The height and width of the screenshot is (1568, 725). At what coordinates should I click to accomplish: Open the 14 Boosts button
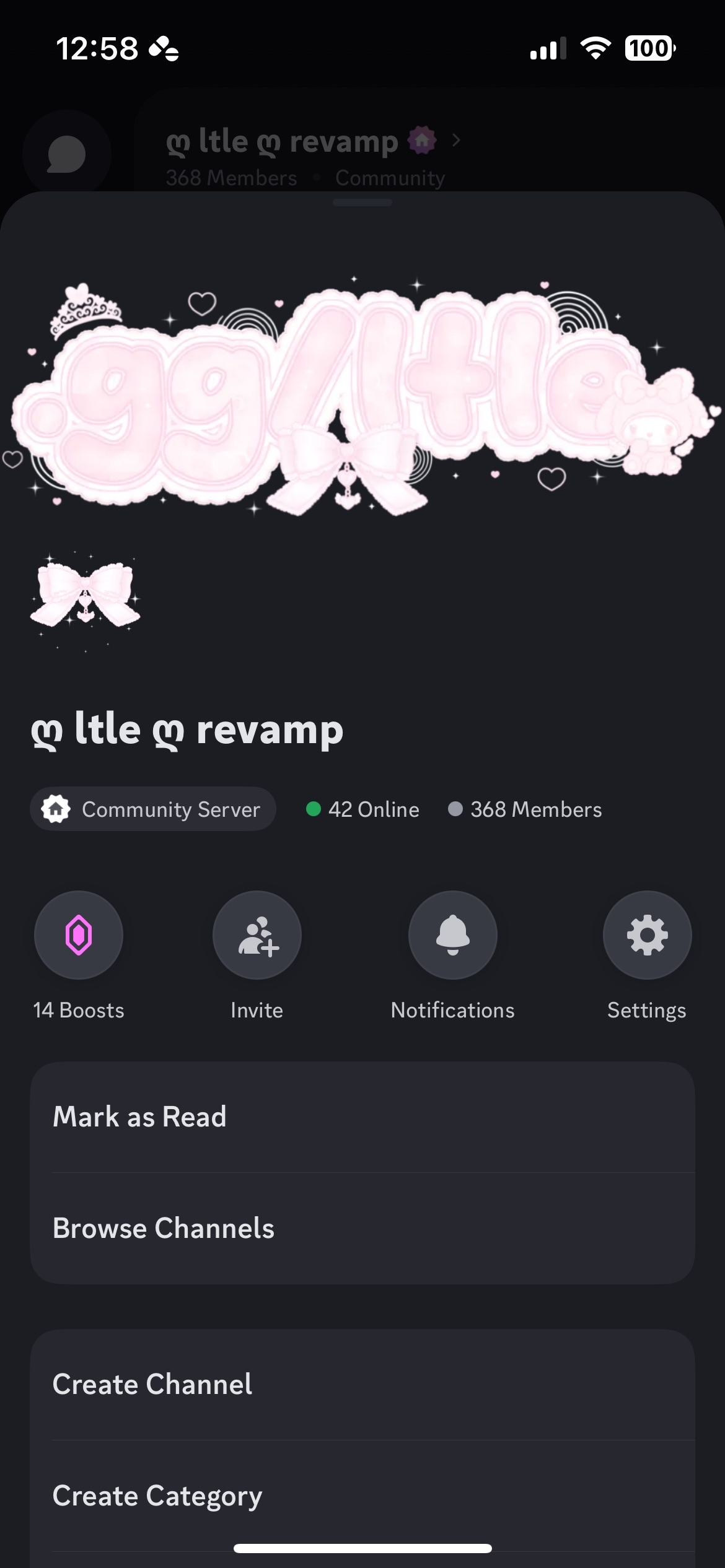click(x=79, y=935)
